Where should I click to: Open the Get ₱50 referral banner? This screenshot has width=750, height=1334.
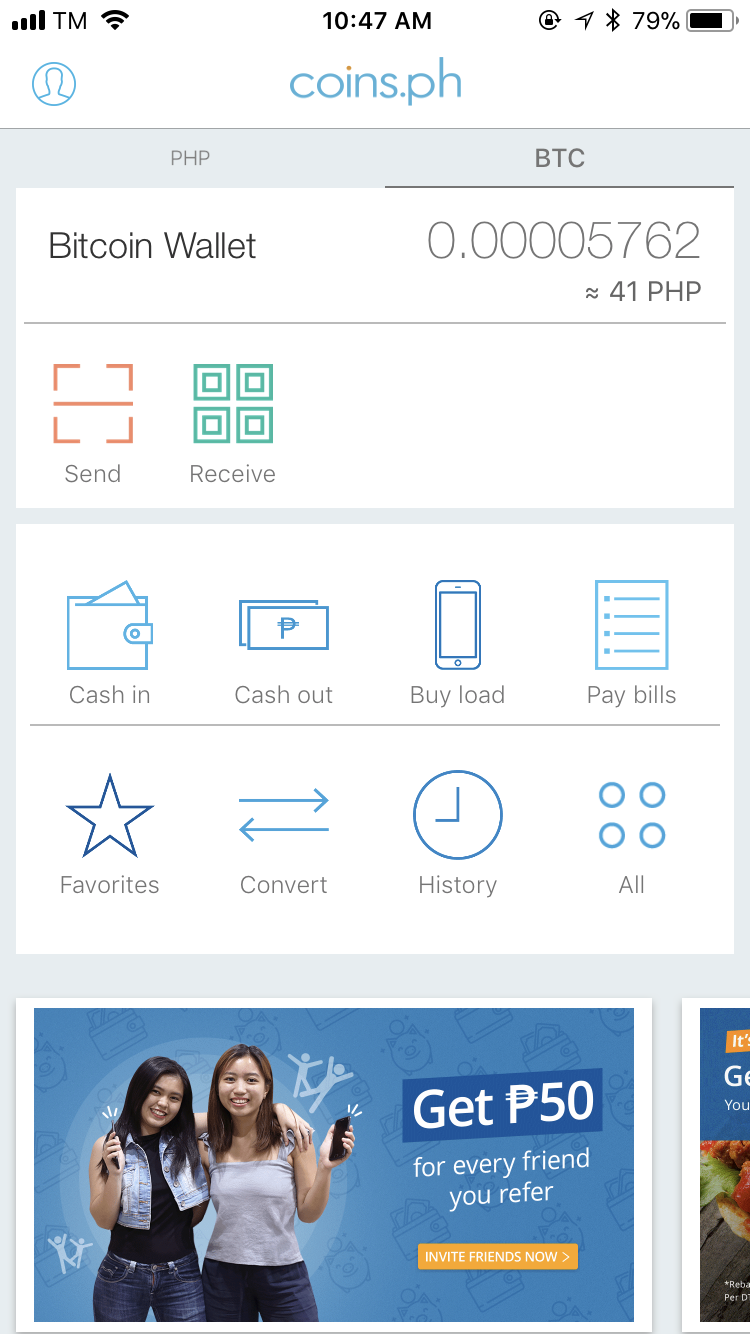tap(334, 1164)
